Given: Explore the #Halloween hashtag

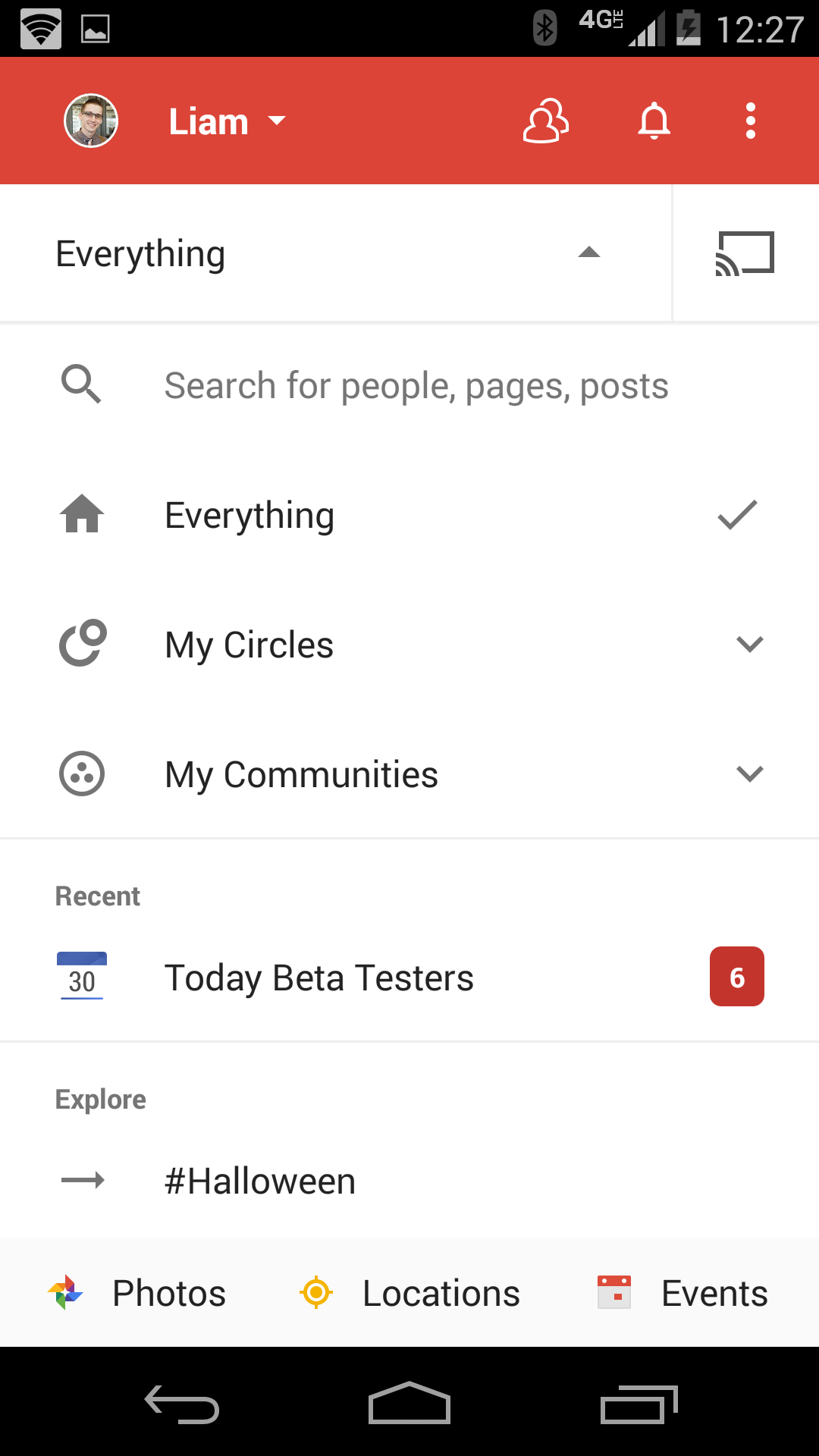Looking at the screenshot, I should [x=409, y=1181].
